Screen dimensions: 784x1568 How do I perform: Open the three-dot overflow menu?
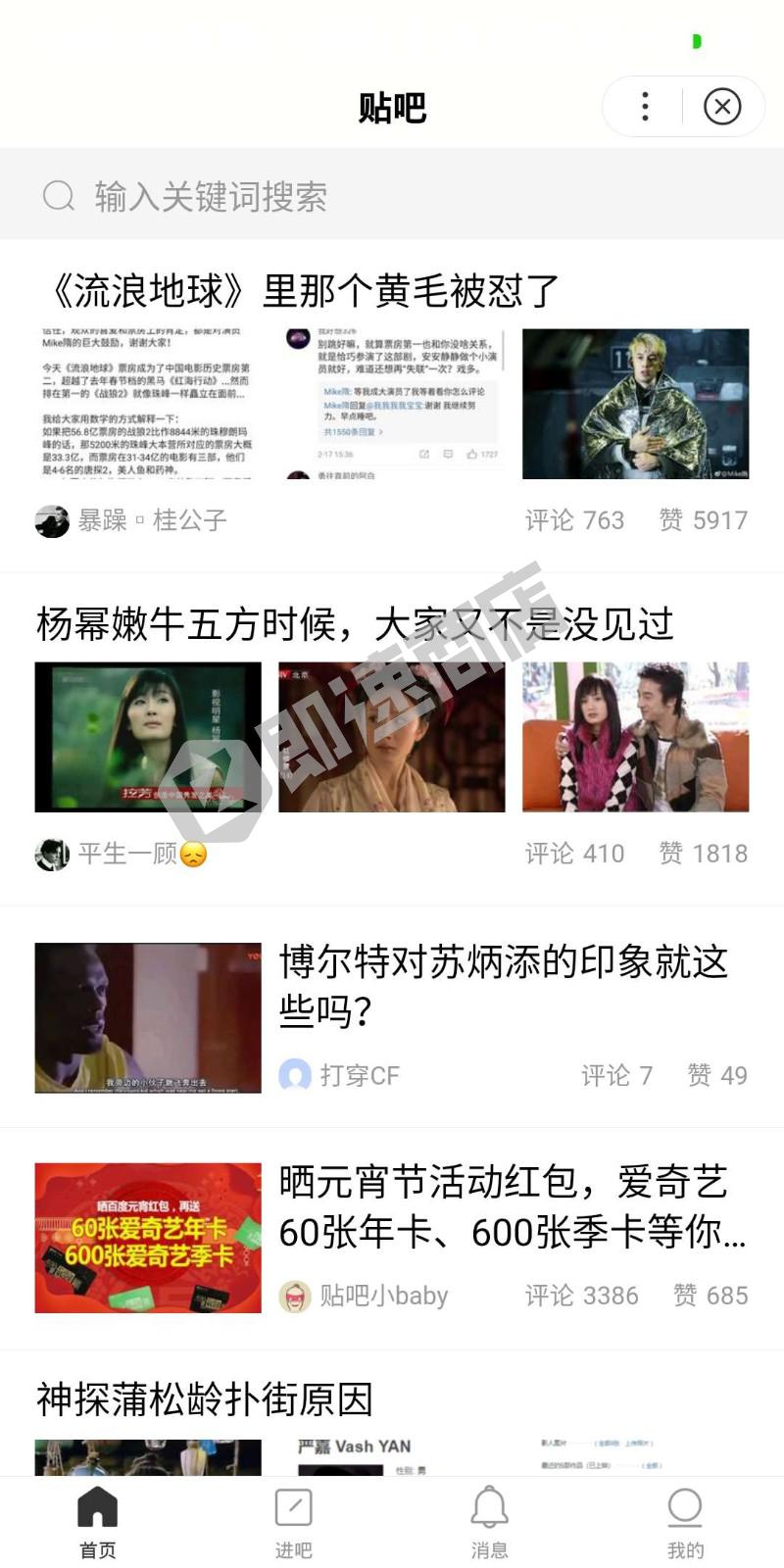pyautogui.click(x=645, y=106)
